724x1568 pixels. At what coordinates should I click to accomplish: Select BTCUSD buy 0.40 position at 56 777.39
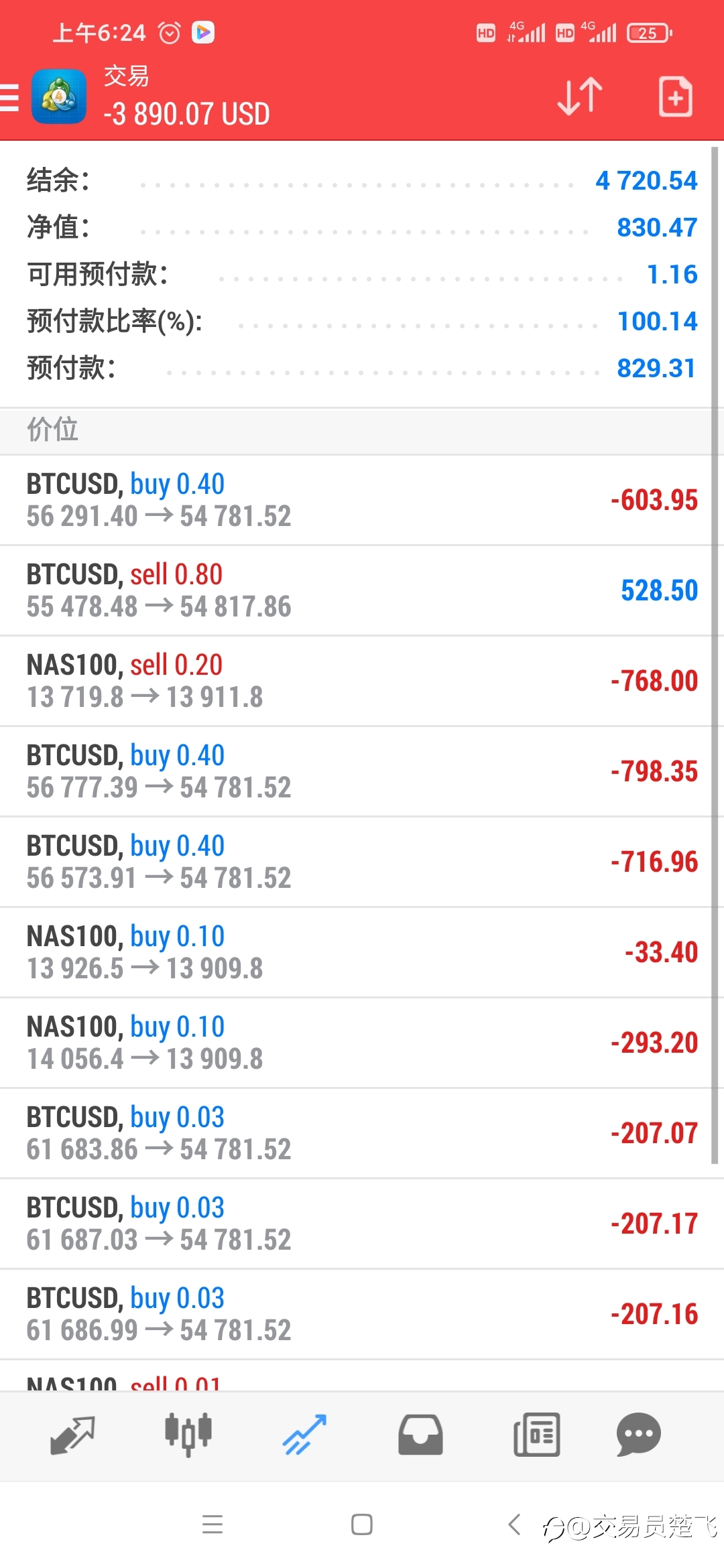355,771
